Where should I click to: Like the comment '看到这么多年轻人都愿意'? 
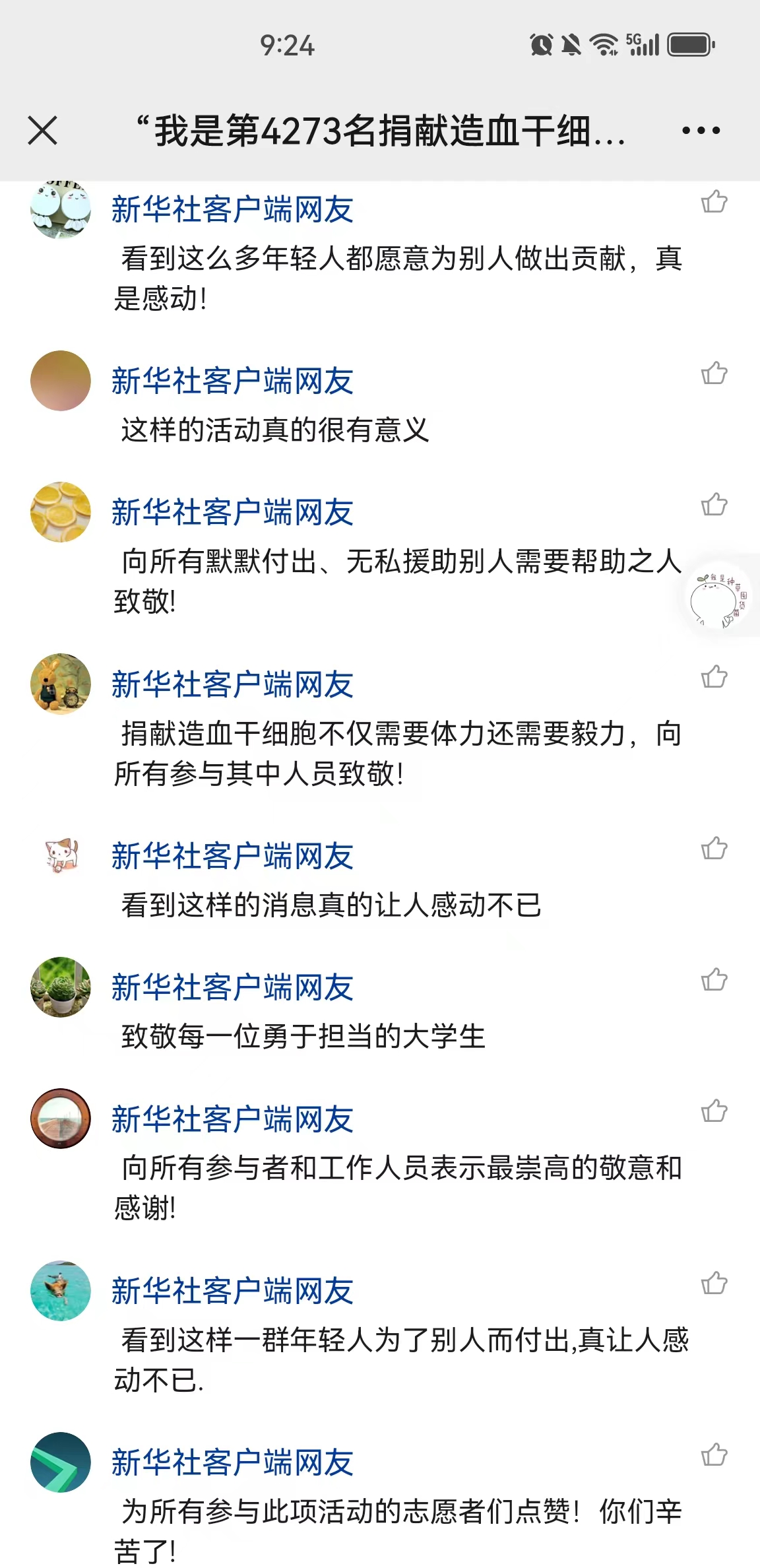[714, 202]
